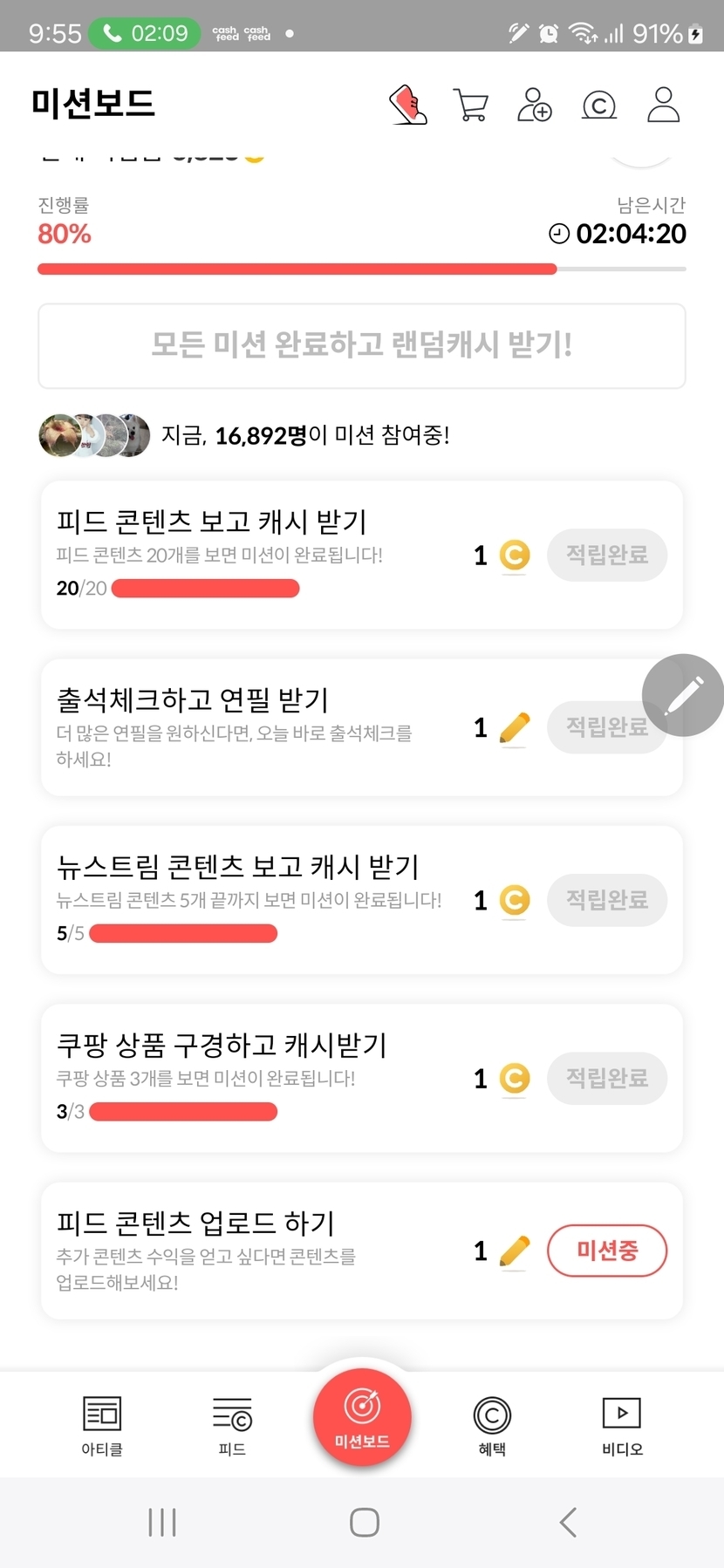Return to the system home screen

(x=364, y=1523)
